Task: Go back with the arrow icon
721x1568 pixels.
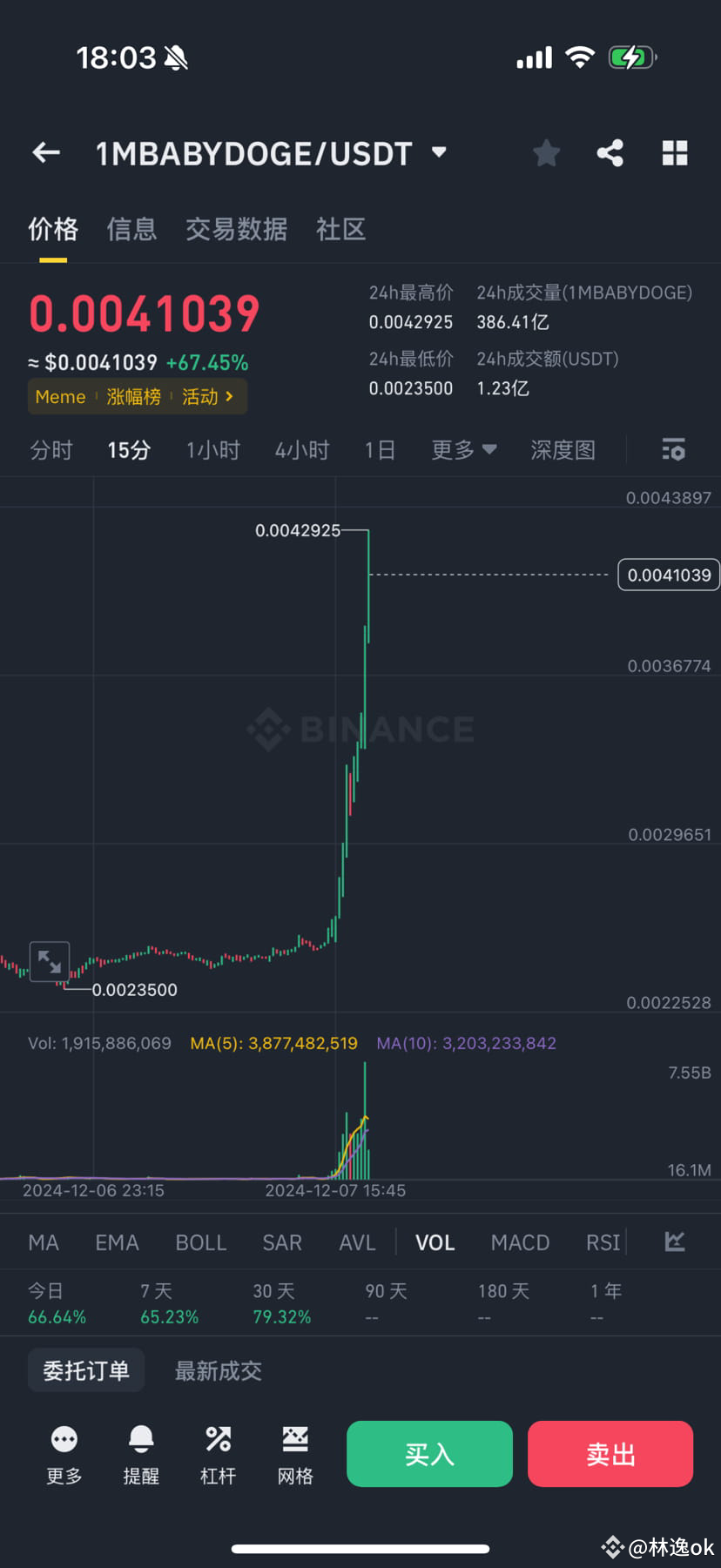Action: (x=46, y=153)
